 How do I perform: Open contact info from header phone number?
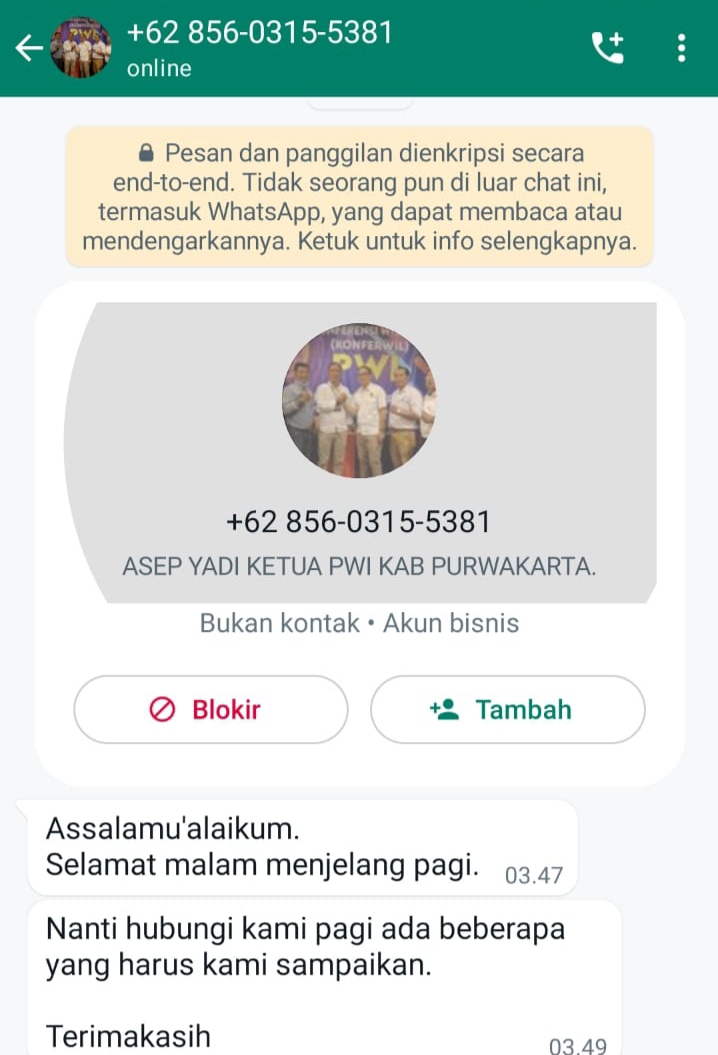(260, 34)
